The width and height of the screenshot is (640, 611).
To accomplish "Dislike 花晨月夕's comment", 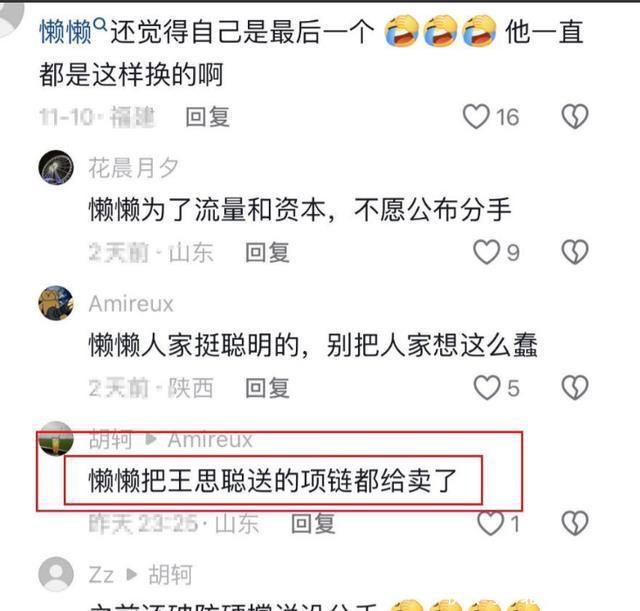I will 574,252.
